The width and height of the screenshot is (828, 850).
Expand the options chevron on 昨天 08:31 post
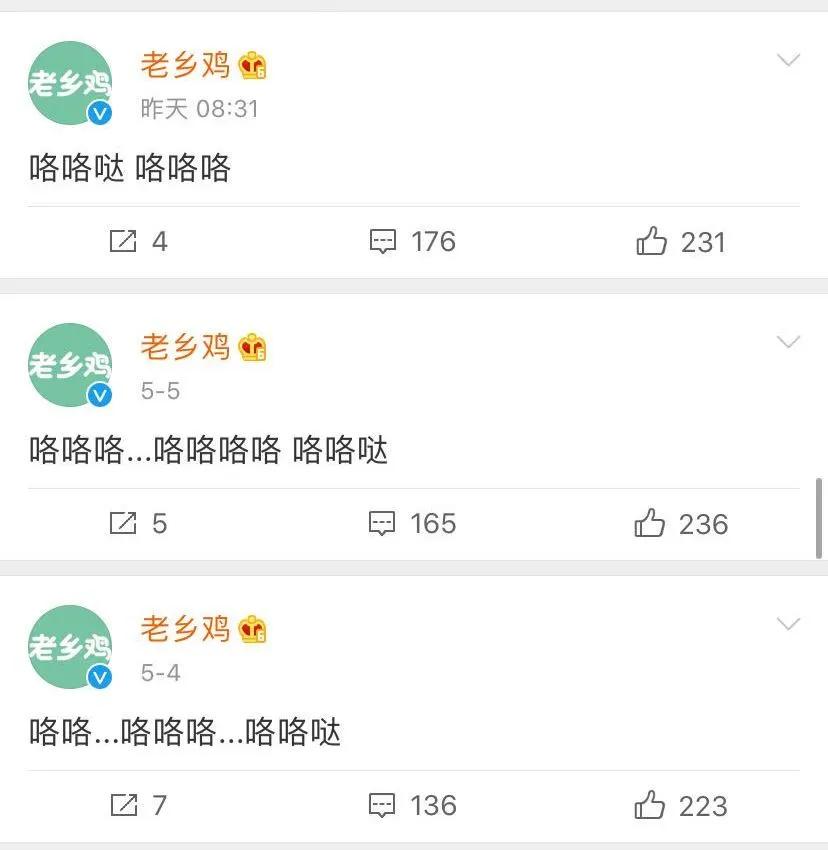click(x=788, y=61)
